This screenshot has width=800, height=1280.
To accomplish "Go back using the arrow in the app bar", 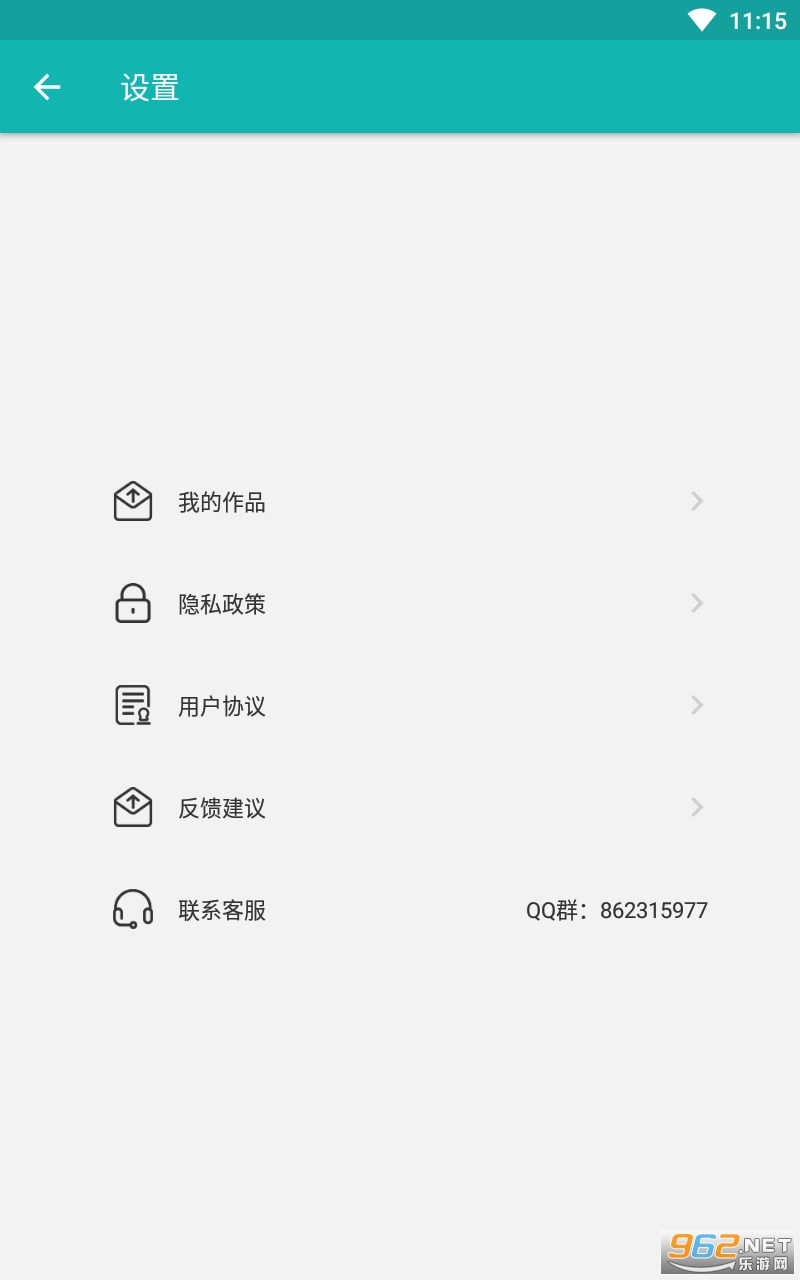I will coord(47,87).
